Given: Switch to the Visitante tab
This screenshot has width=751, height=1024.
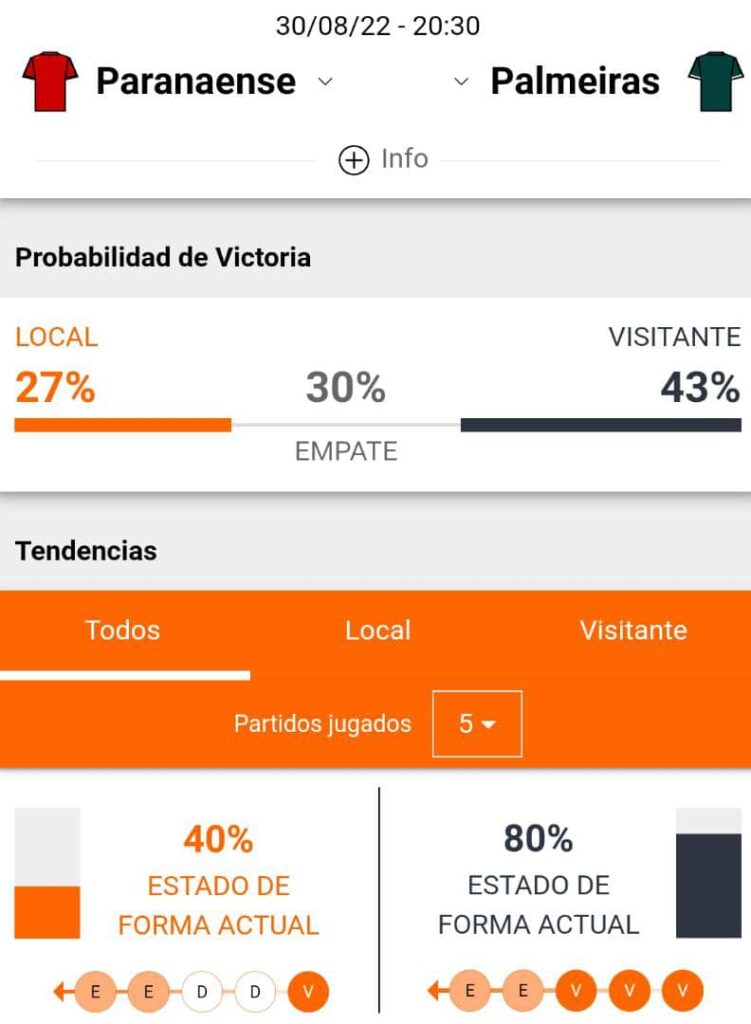Looking at the screenshot, I should [633, 630].
